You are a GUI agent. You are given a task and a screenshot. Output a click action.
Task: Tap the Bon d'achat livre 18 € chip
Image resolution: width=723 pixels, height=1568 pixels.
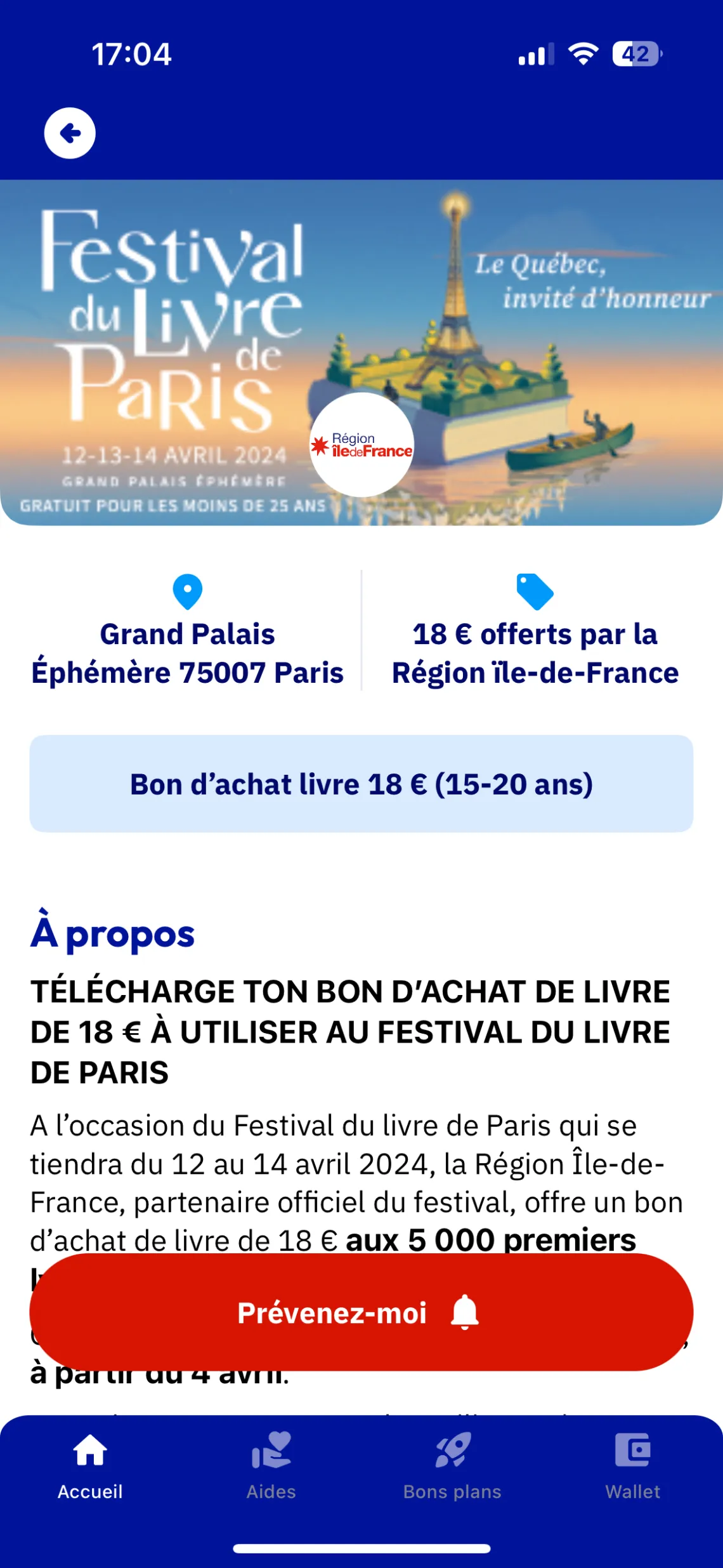(x=360, y=787)
